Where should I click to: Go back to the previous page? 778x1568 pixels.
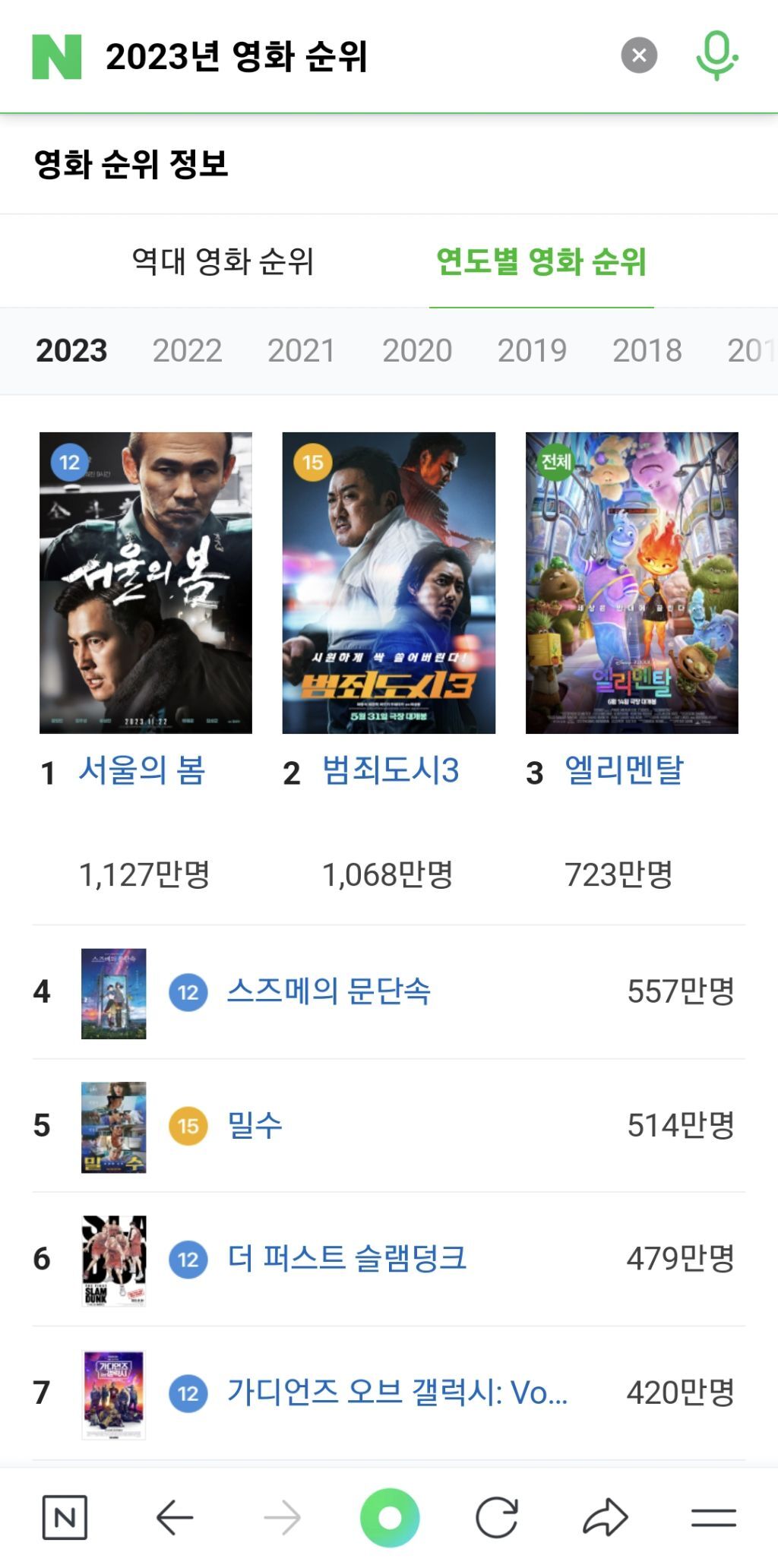174,1518
